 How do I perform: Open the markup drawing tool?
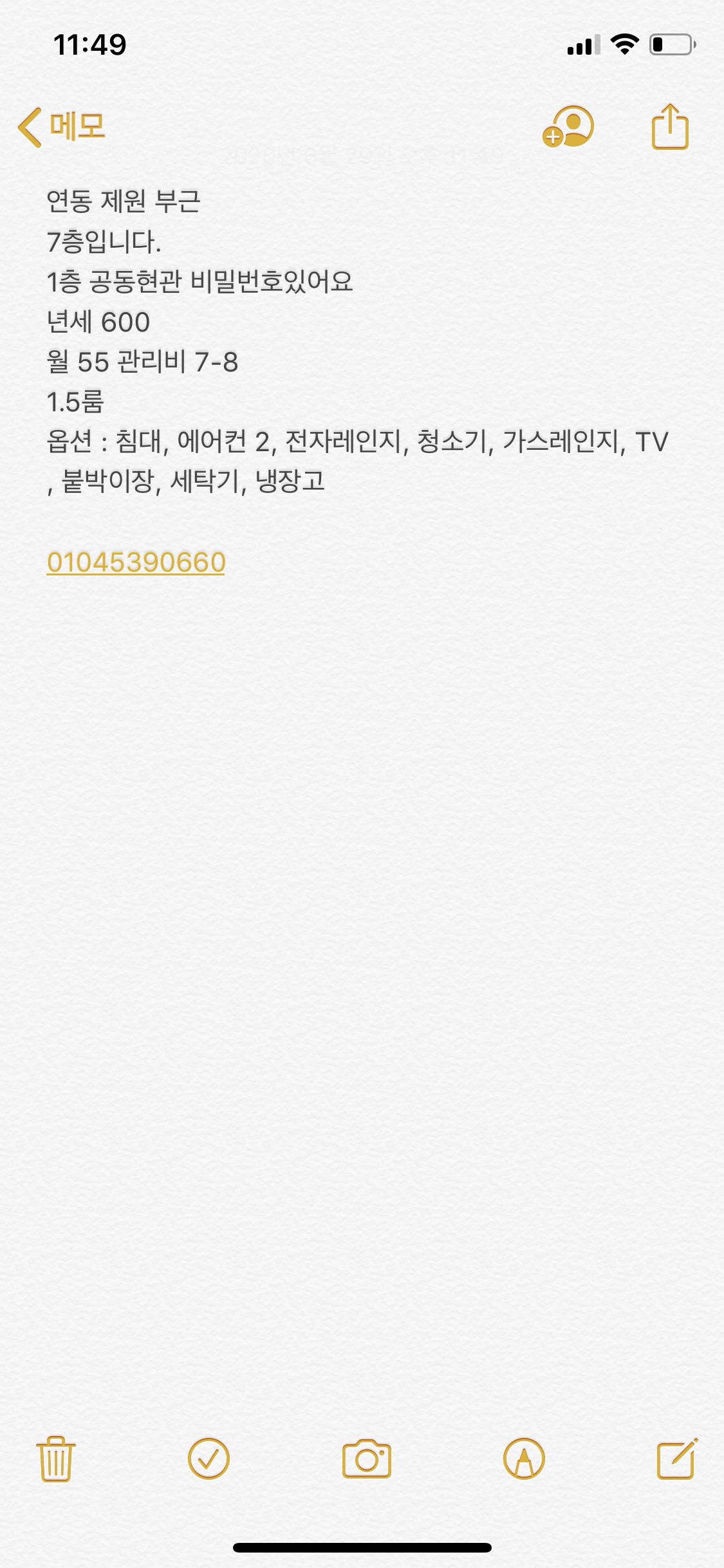524,1459
